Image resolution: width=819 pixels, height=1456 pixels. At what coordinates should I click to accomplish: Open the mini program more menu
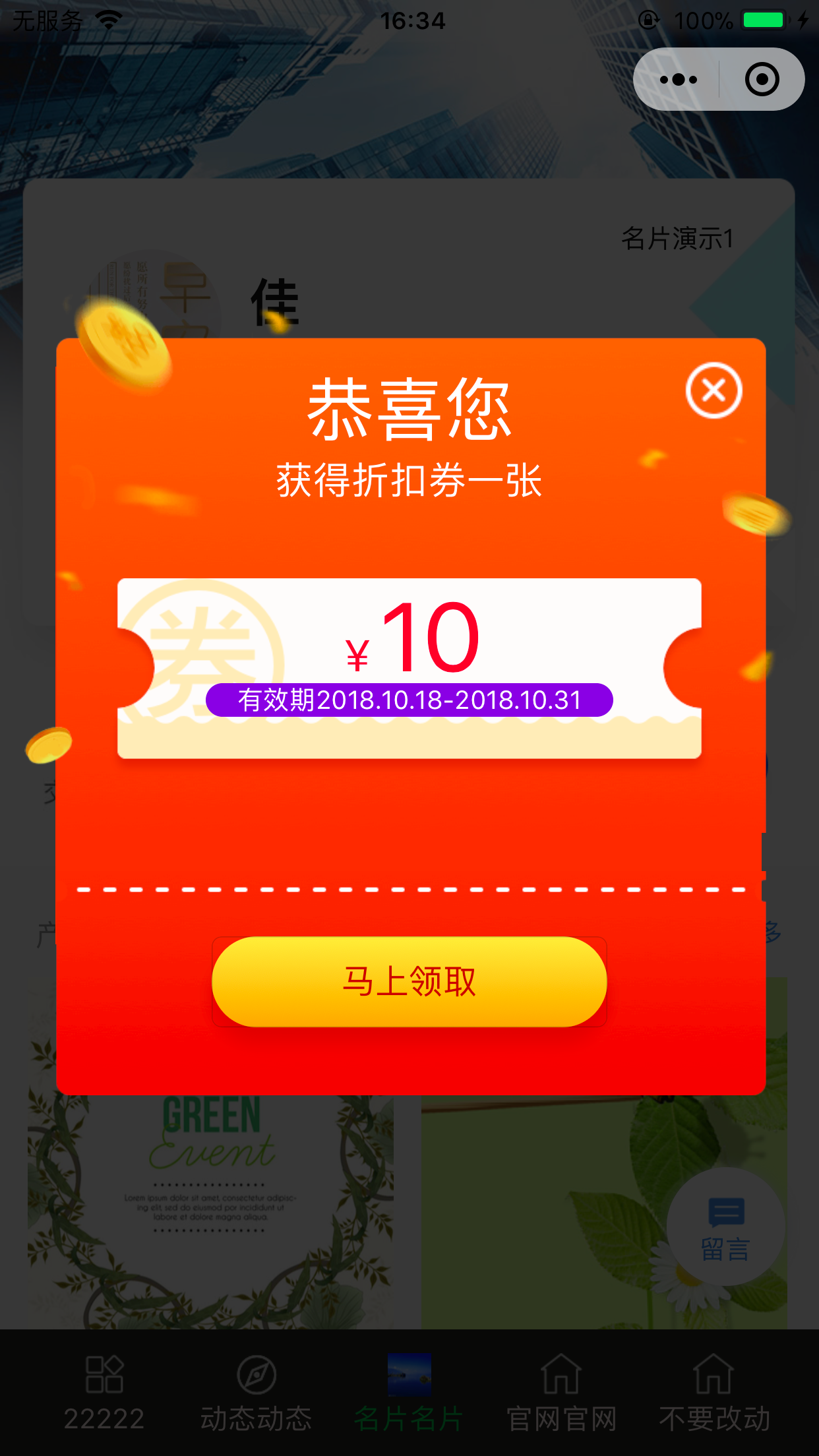click(678, 80)
